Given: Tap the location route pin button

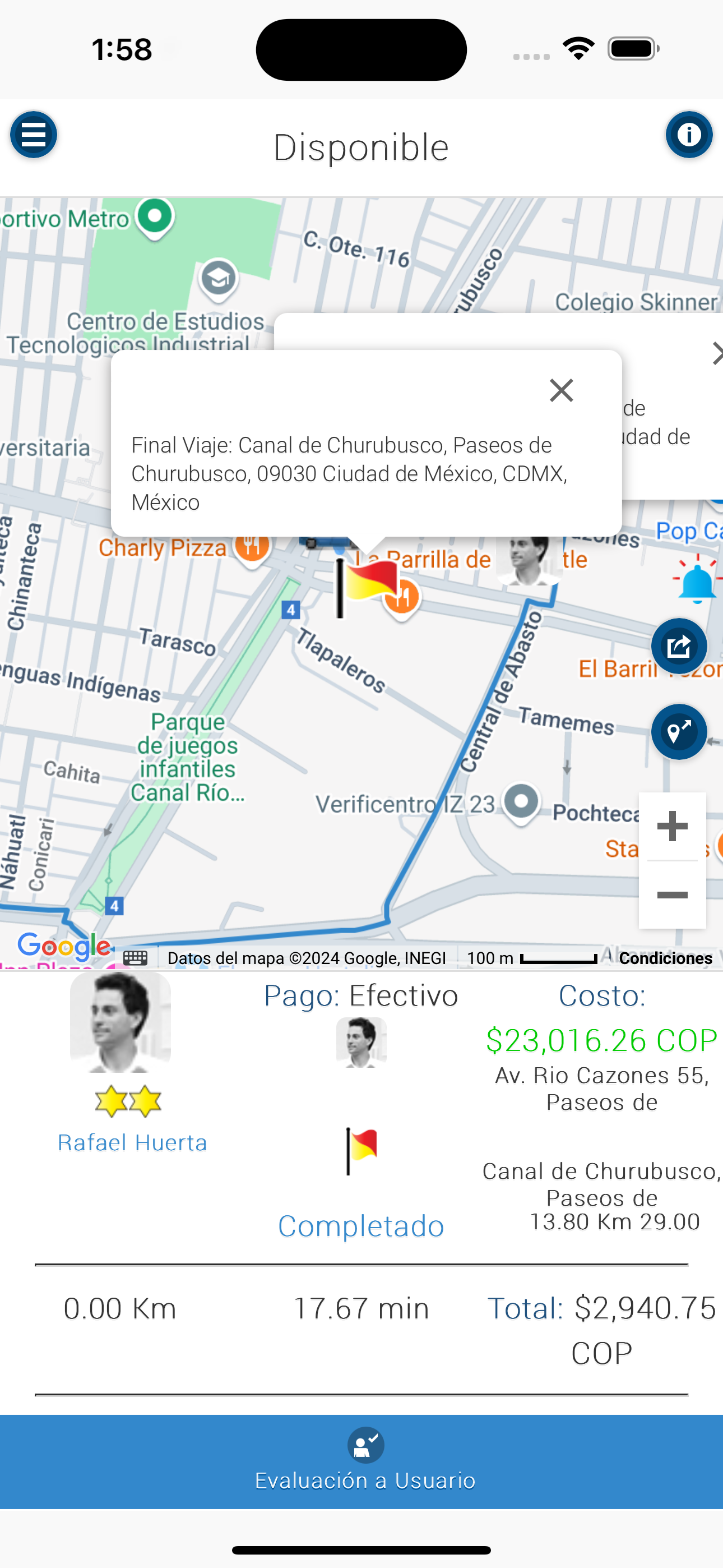Looking at the screenshot, I should click(679, 731).
